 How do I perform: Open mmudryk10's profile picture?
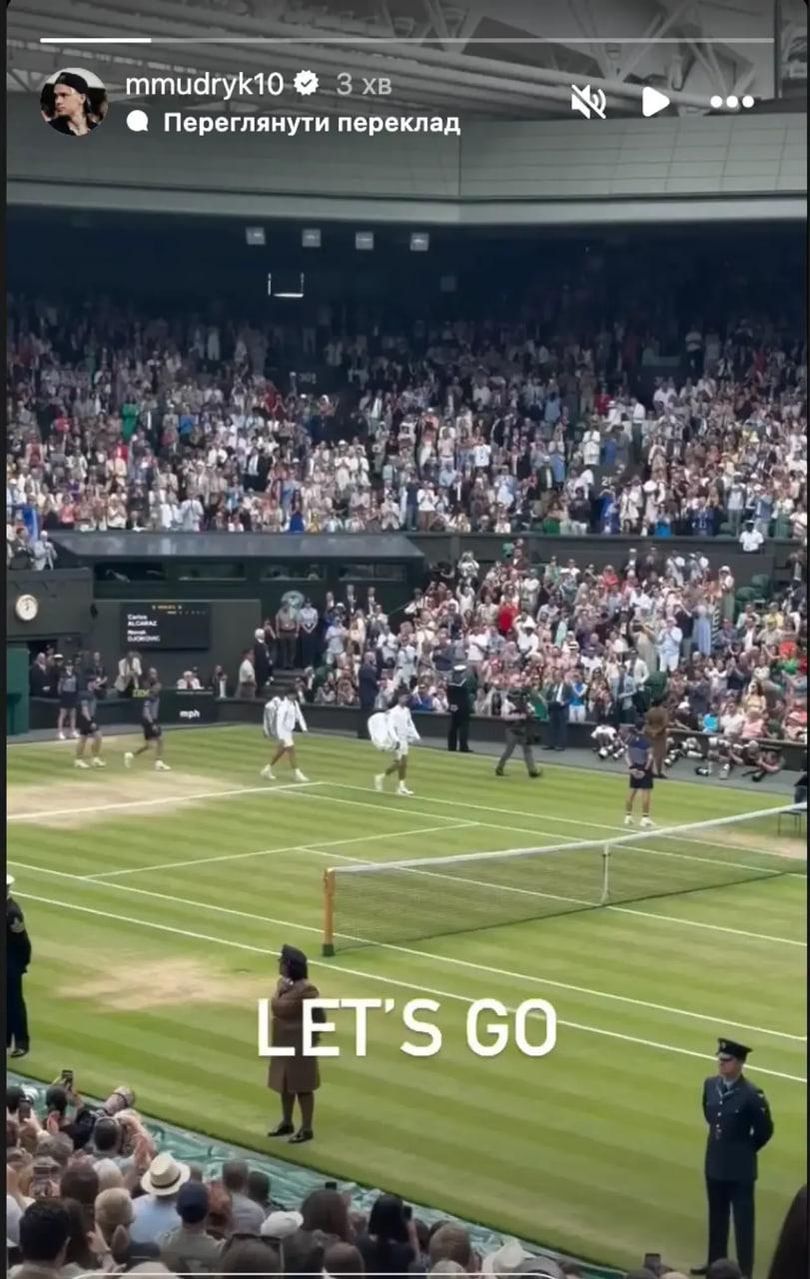(x=73, y=102)
